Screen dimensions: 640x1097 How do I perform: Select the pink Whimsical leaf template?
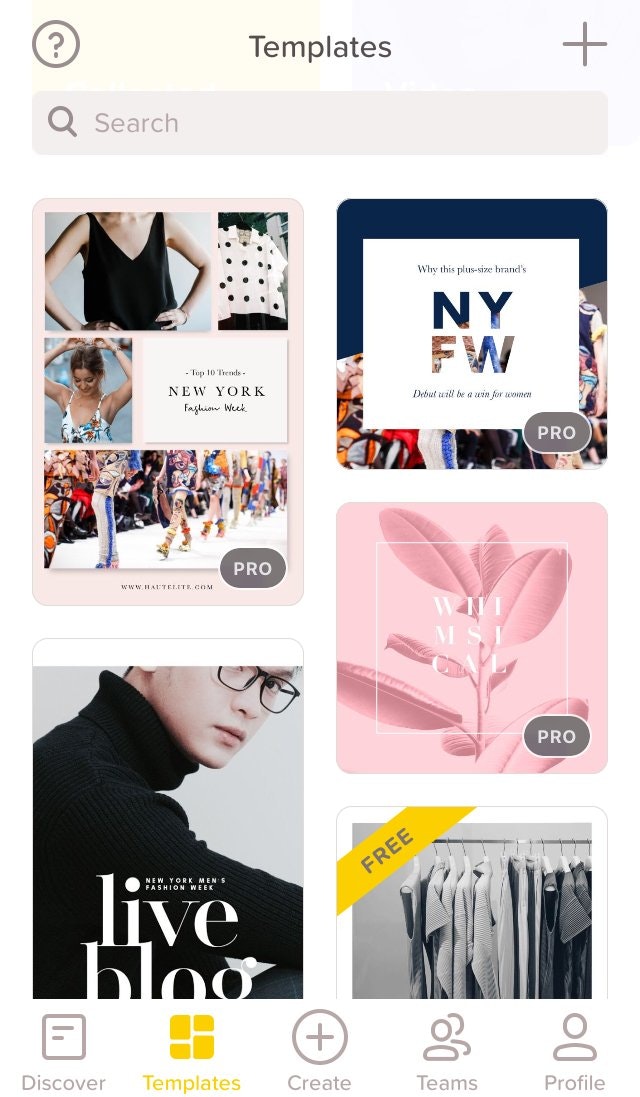471,637
